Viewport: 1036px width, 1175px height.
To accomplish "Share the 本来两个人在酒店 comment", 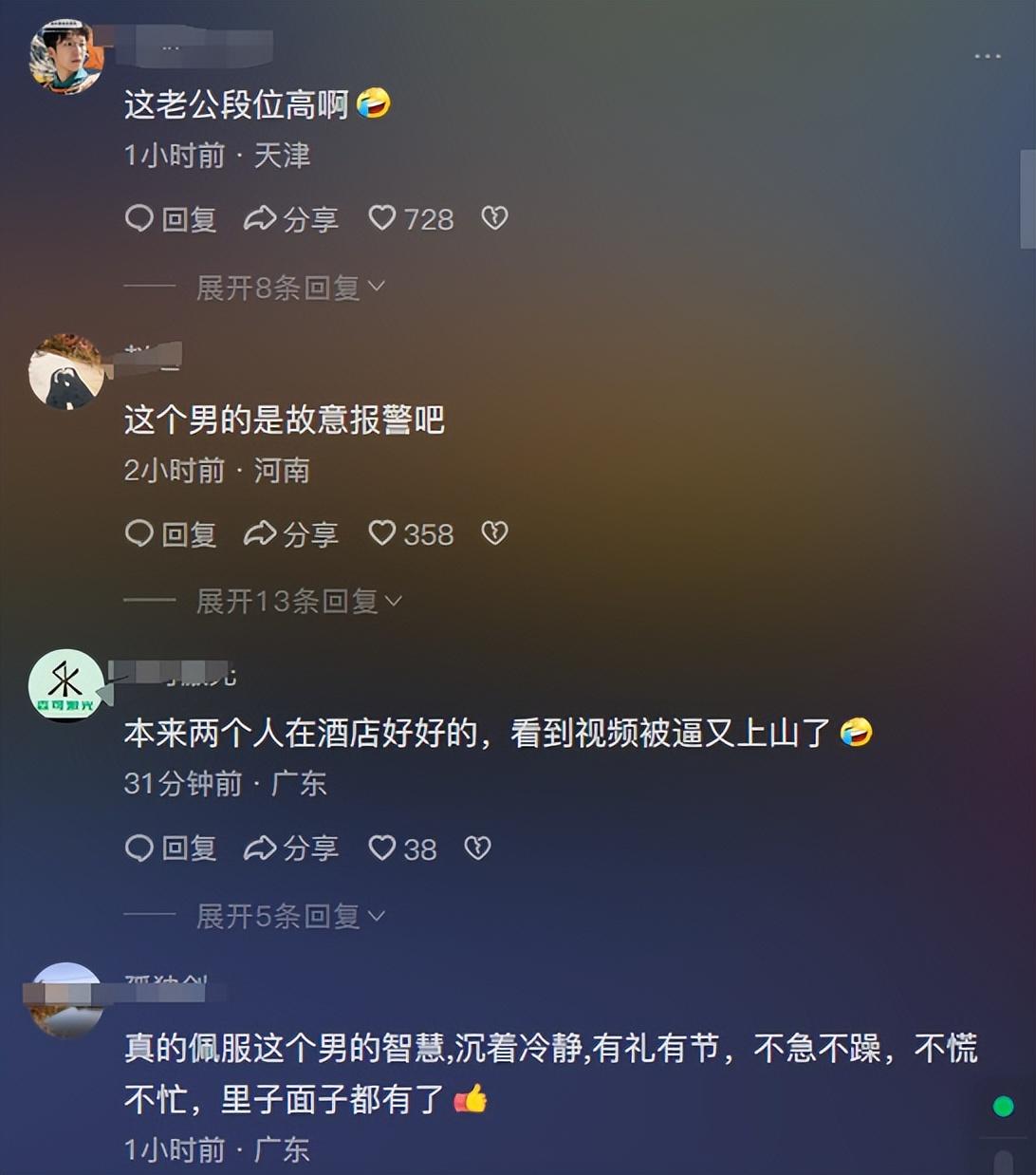I will (x=291, y=849).
